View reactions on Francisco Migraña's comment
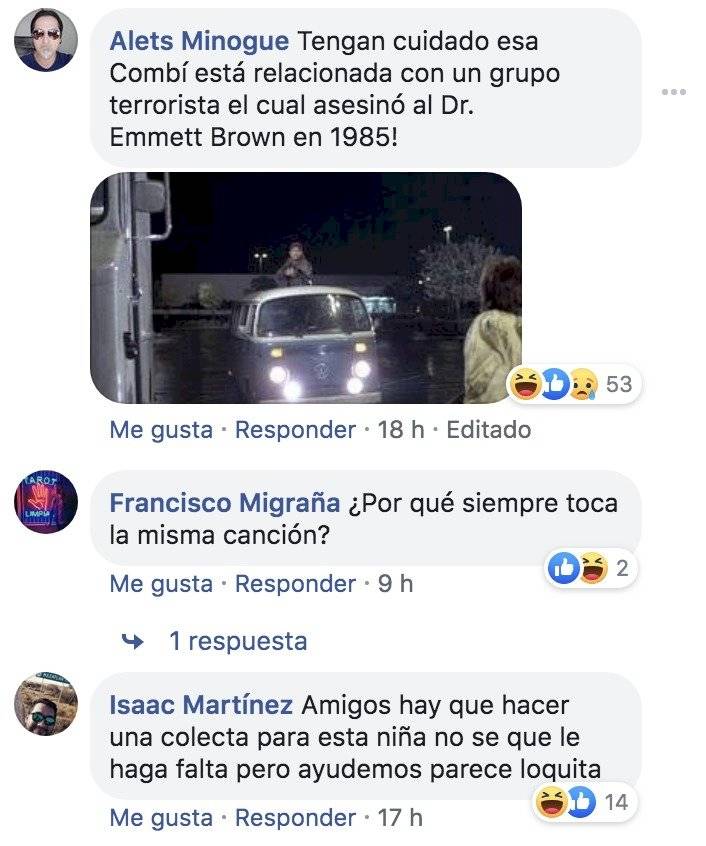The height and width of the screenshot is (846, 706). [591, 569]
